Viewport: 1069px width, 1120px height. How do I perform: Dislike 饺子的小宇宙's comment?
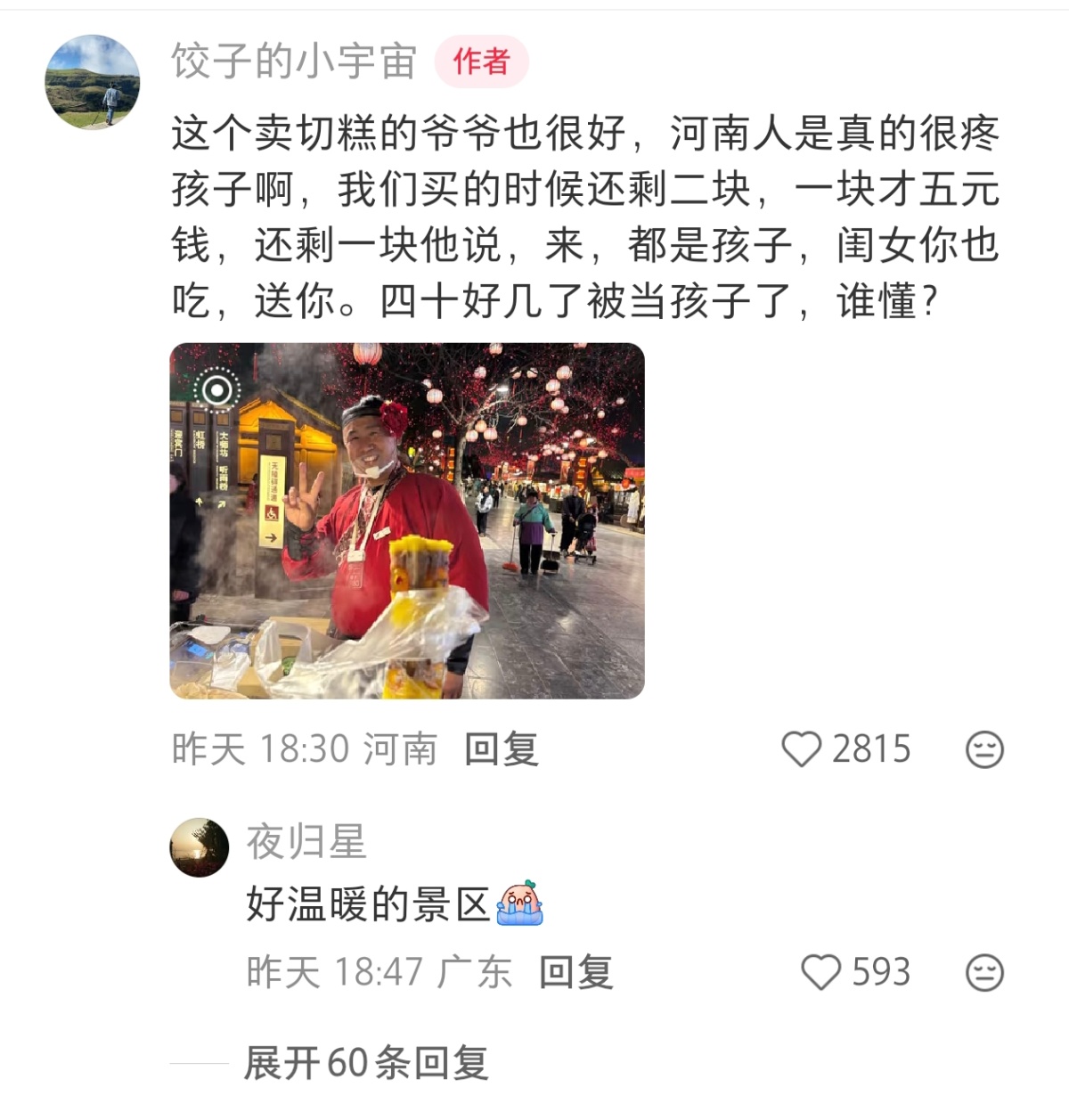[984, 749]
